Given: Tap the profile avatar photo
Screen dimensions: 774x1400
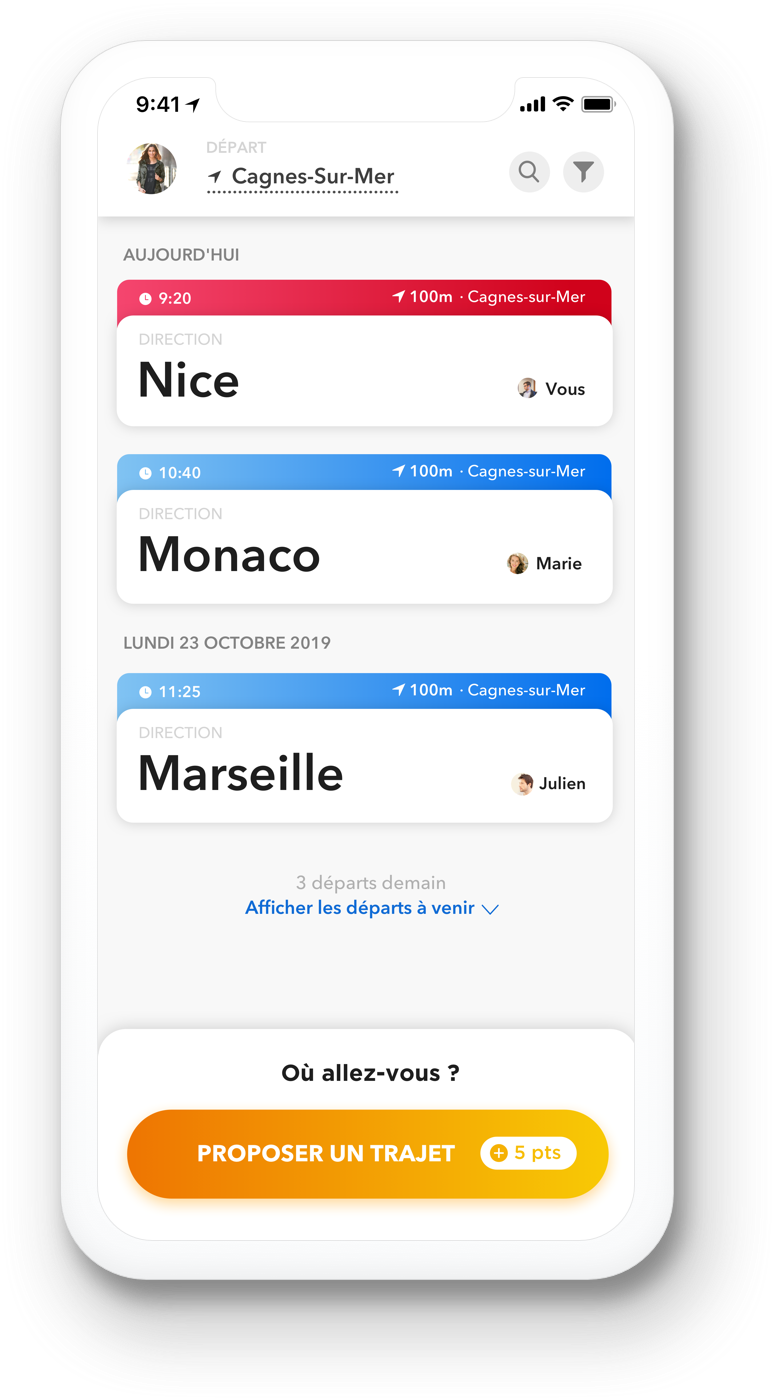Looking at the screenshot, I should (152, 168).
